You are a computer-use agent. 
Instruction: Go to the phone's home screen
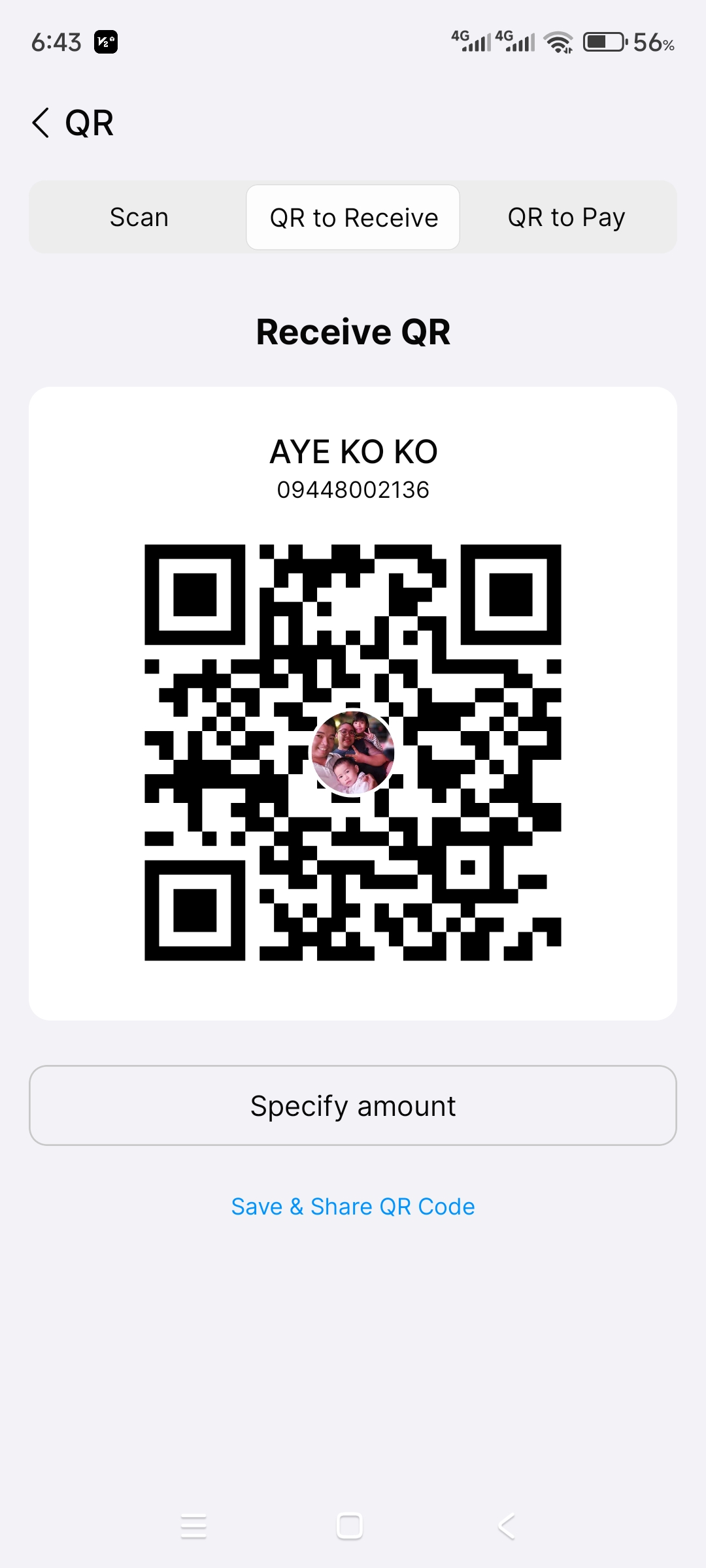click(350, 1527)
